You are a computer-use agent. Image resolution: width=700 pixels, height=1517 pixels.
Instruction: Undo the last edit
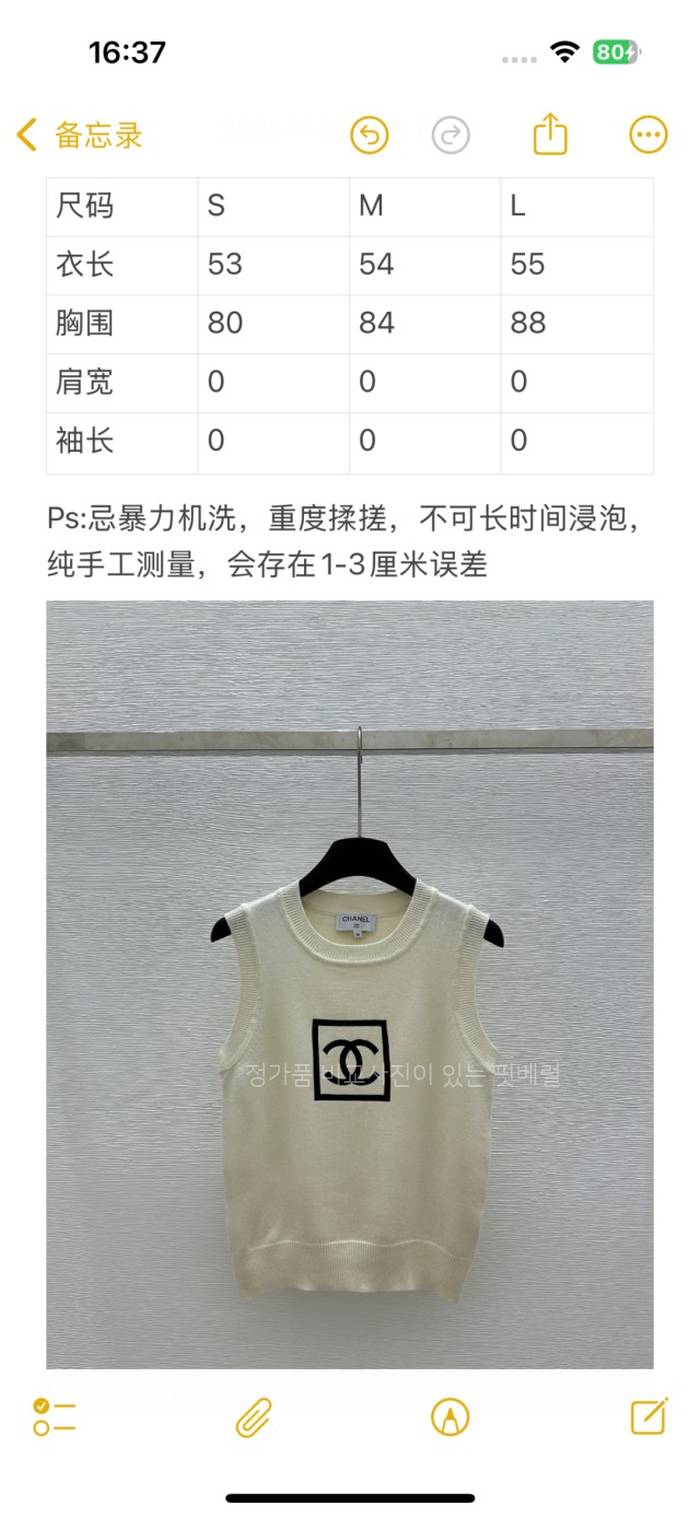pyautogui.click(x=369, y=135)
